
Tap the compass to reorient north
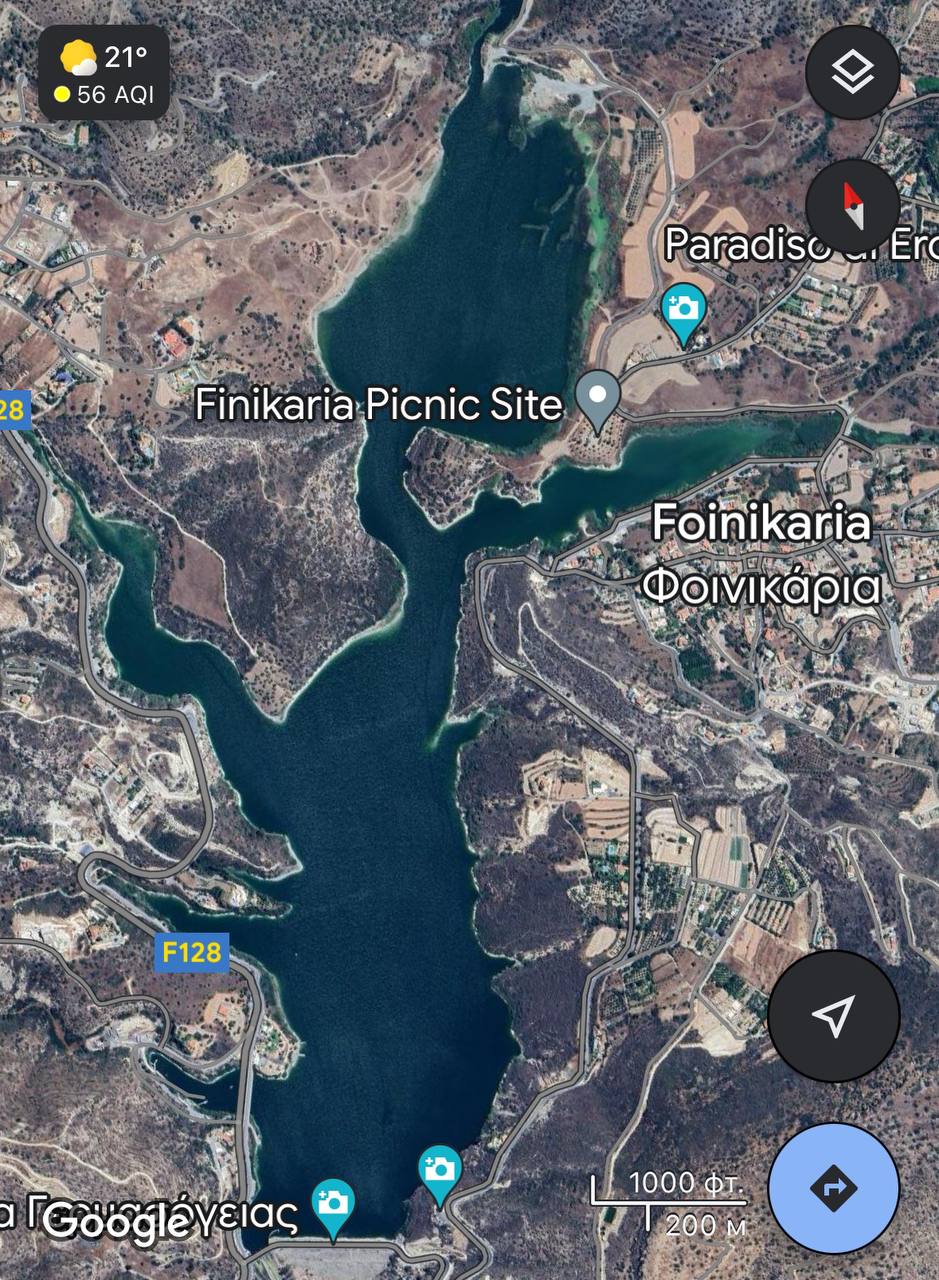852,206
